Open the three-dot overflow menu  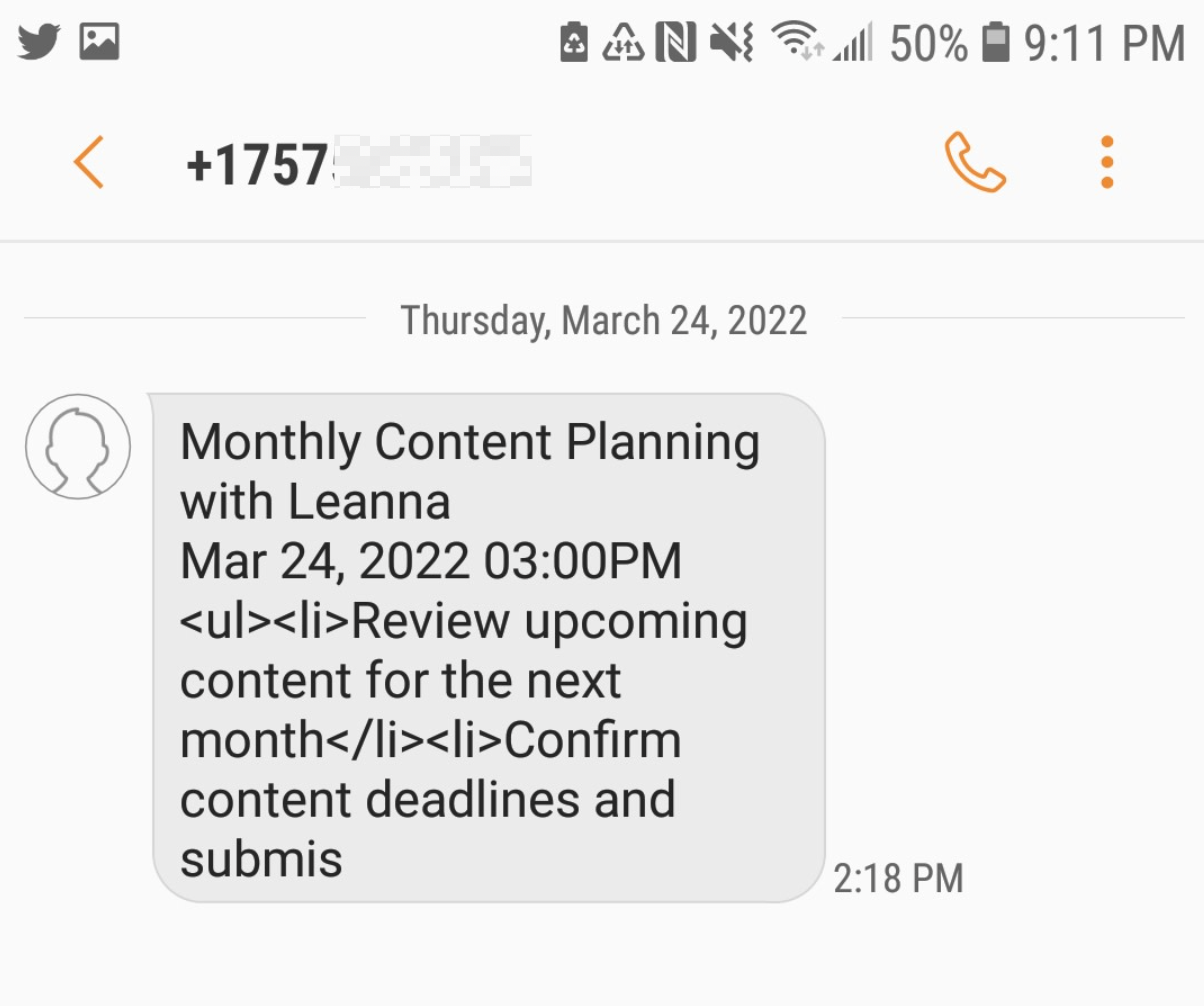[1107, 163]
